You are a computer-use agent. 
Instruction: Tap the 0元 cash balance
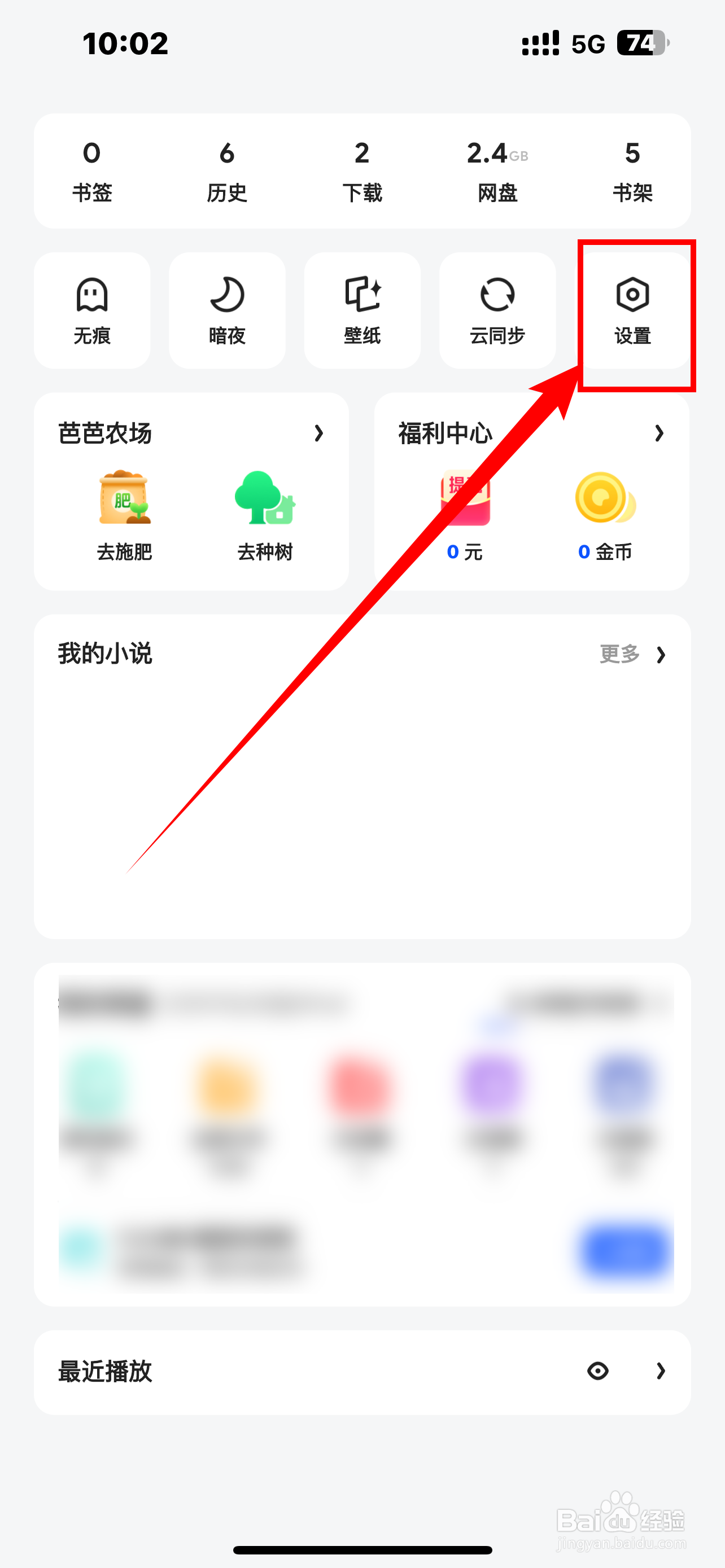coord(465,552)
